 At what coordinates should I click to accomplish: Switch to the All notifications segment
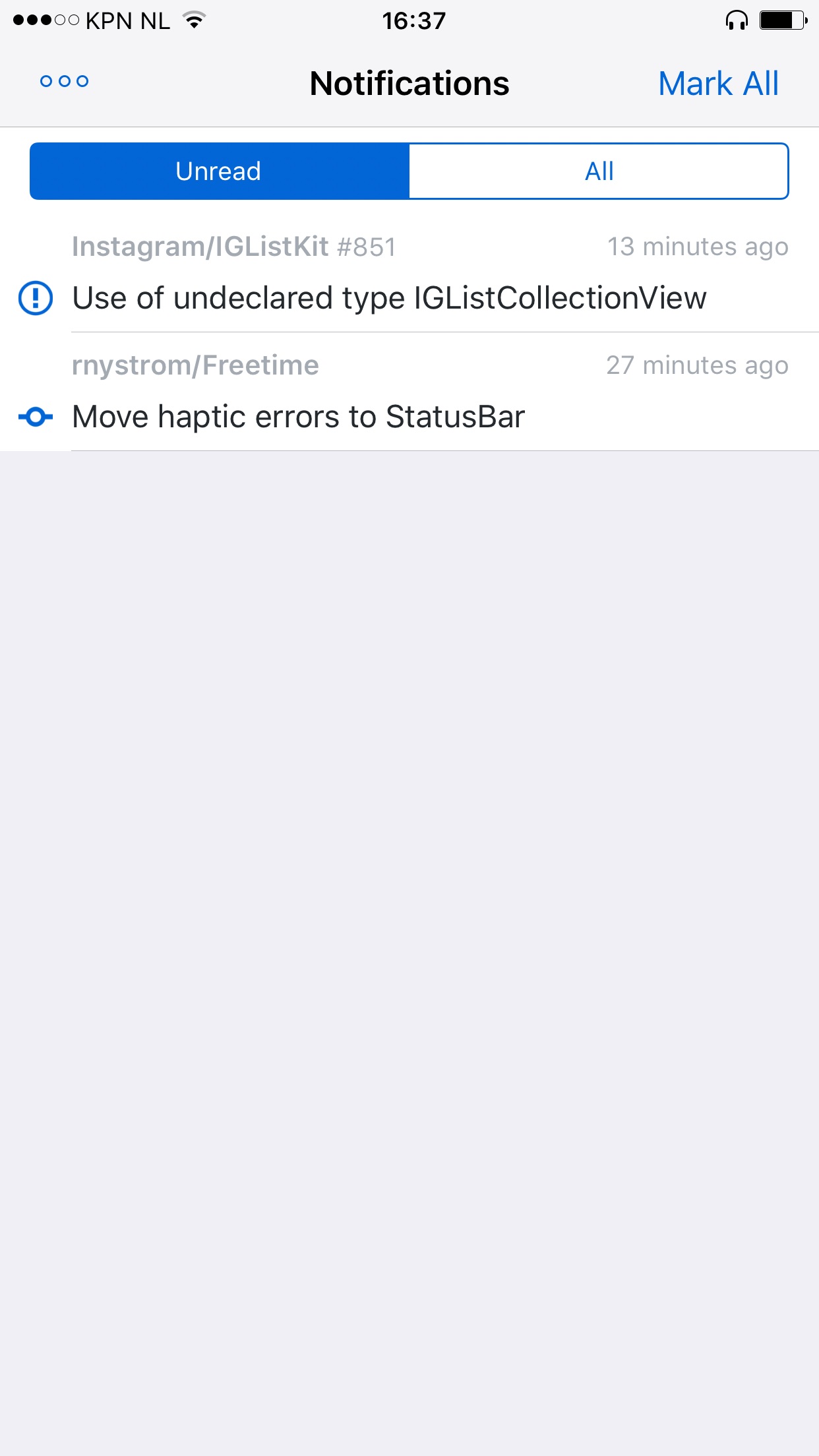click(x=598, y=171)
